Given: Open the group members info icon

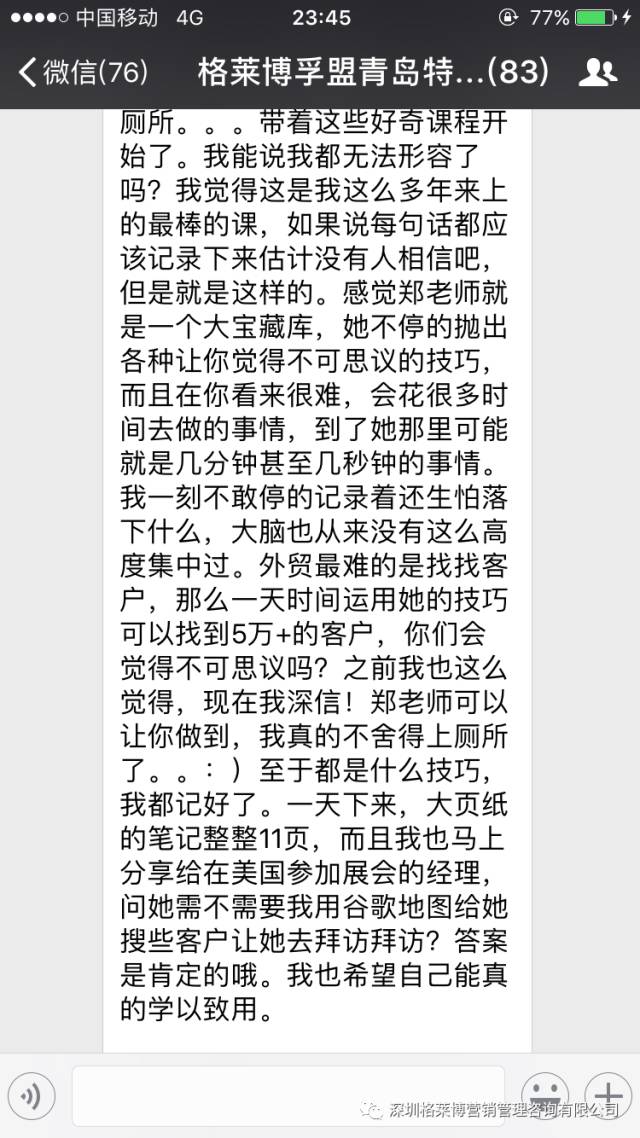Looking at the screenshot, I should [597, 72].
